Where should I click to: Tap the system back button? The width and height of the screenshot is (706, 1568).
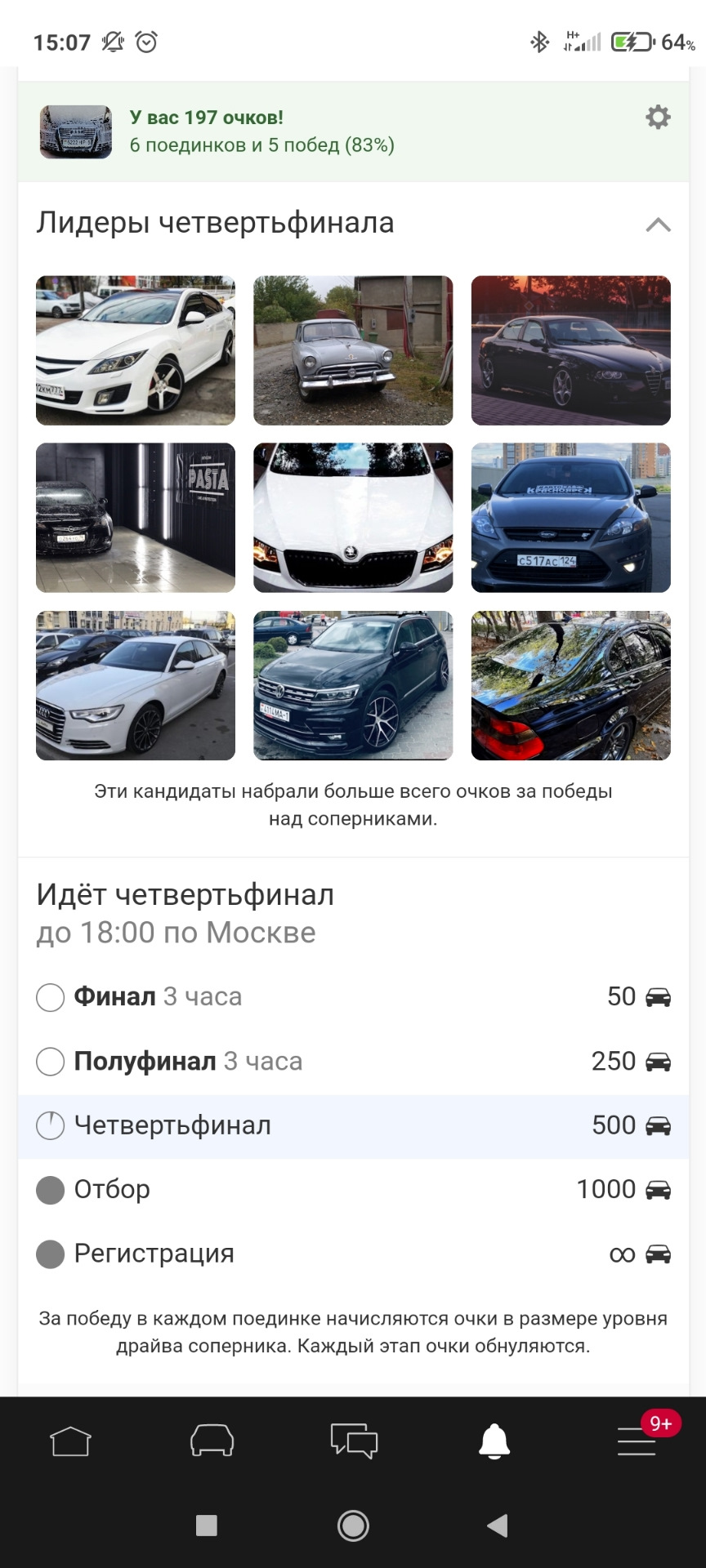[x=497, y=1525]
